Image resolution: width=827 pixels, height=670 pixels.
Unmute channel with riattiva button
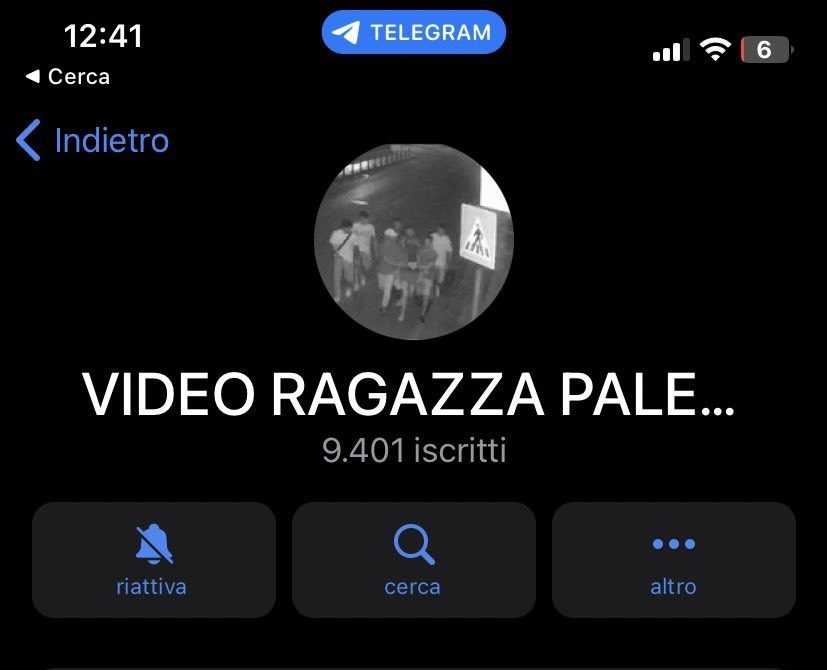click(153, 559)
